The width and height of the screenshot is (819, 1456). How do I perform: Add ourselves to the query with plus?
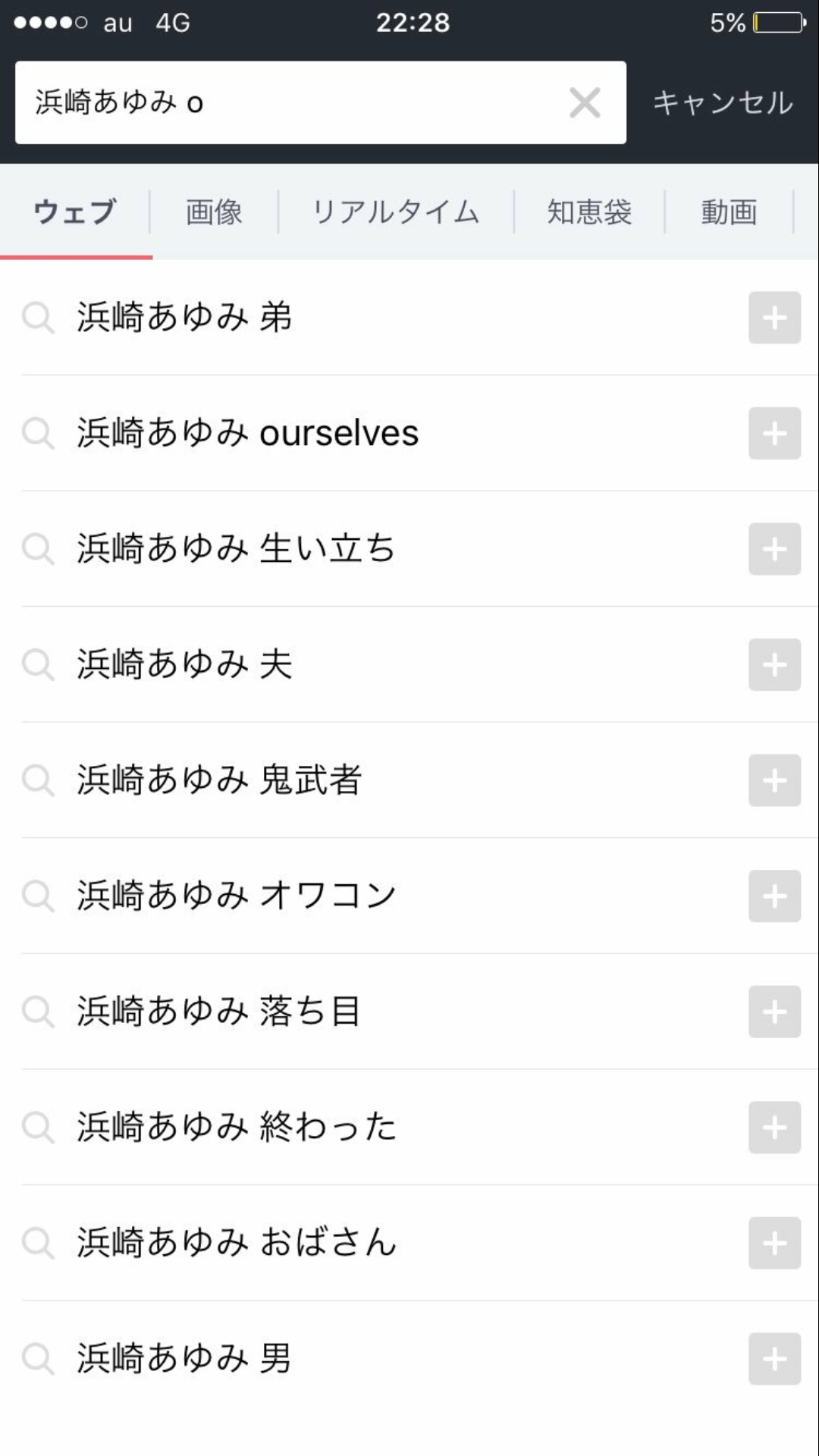(774, 433)
